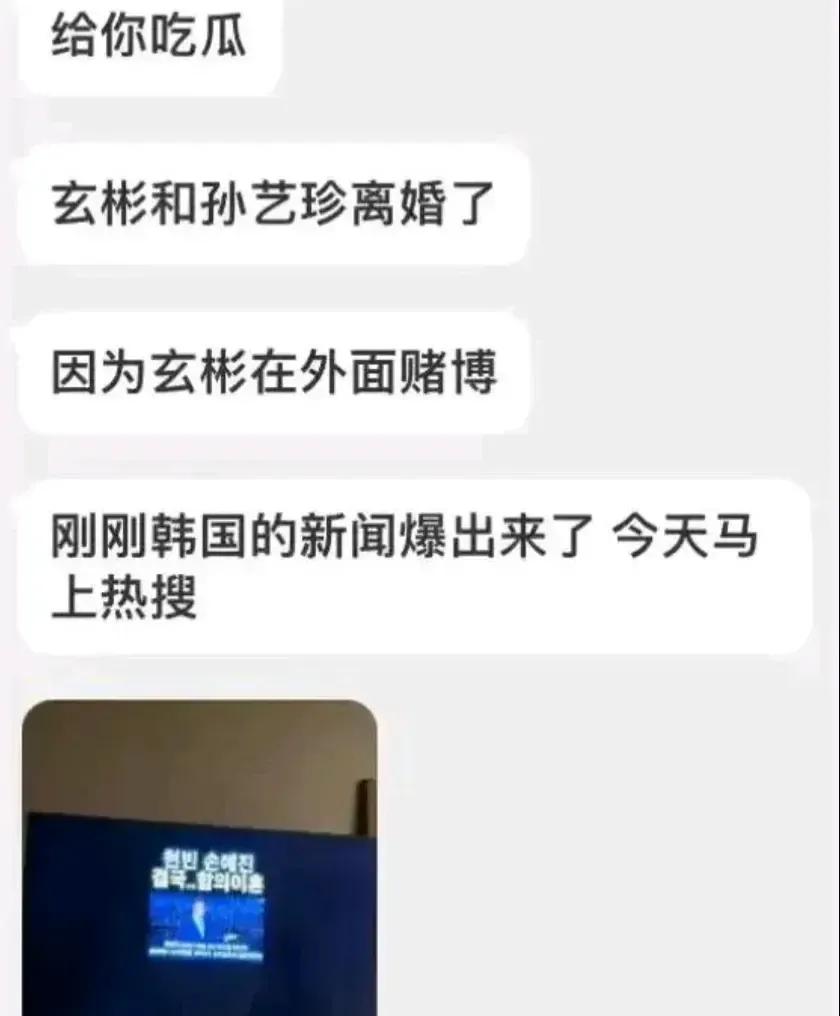Open the photo message of the TV screen
840x1016 pixels.
click(200, 860)
